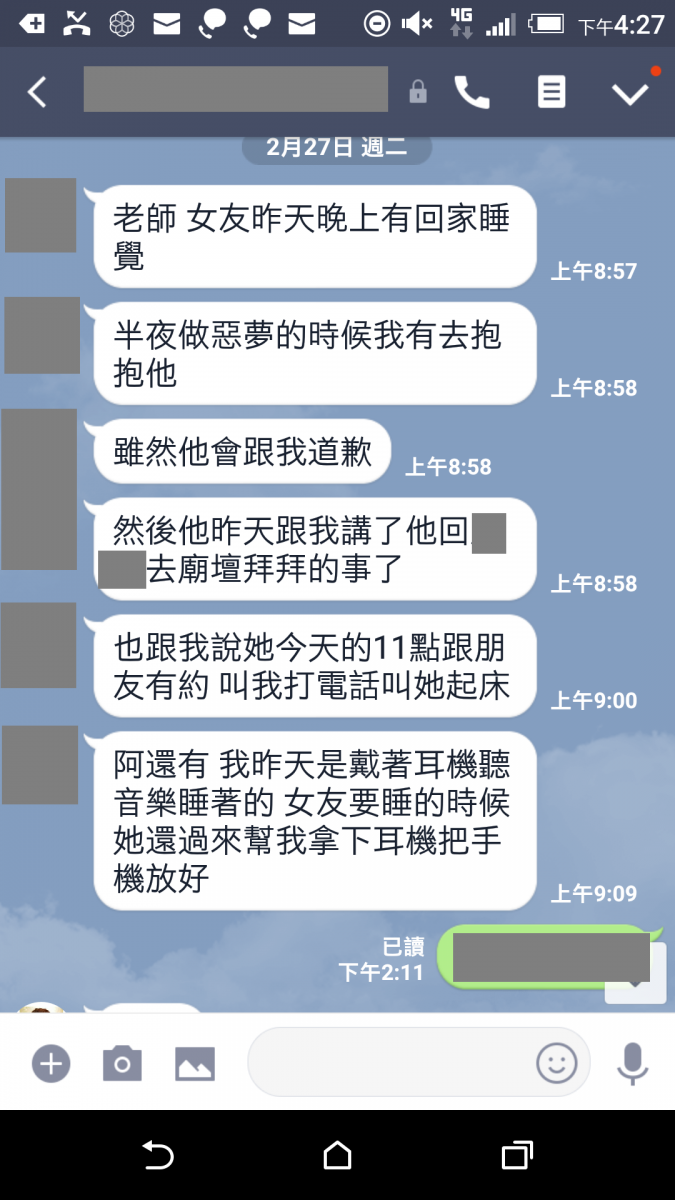Viewport: 675px width, 1200px height.
Task: Open the system recent apps button
Action: point(516,1156)
